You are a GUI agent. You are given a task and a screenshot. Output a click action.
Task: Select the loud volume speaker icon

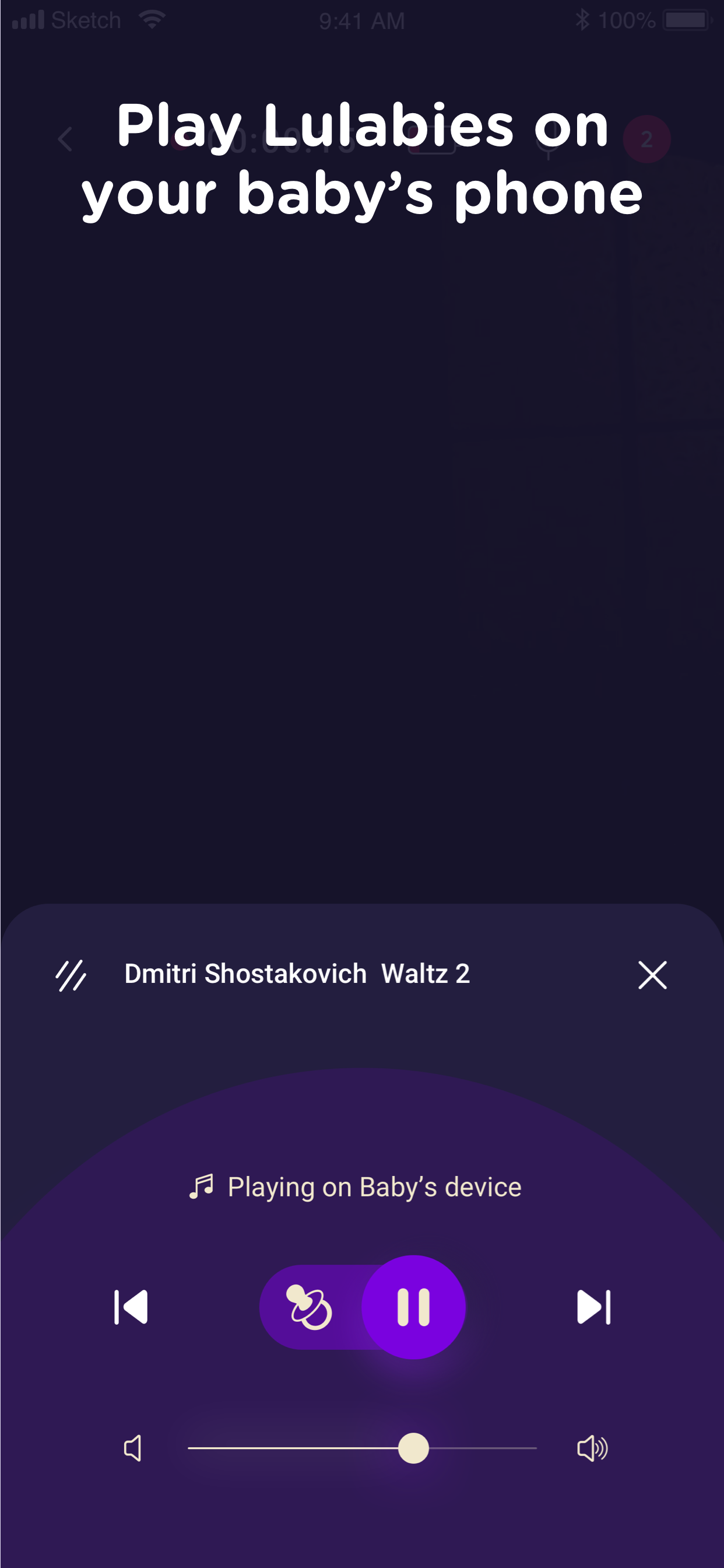(x=593, y=1448)
